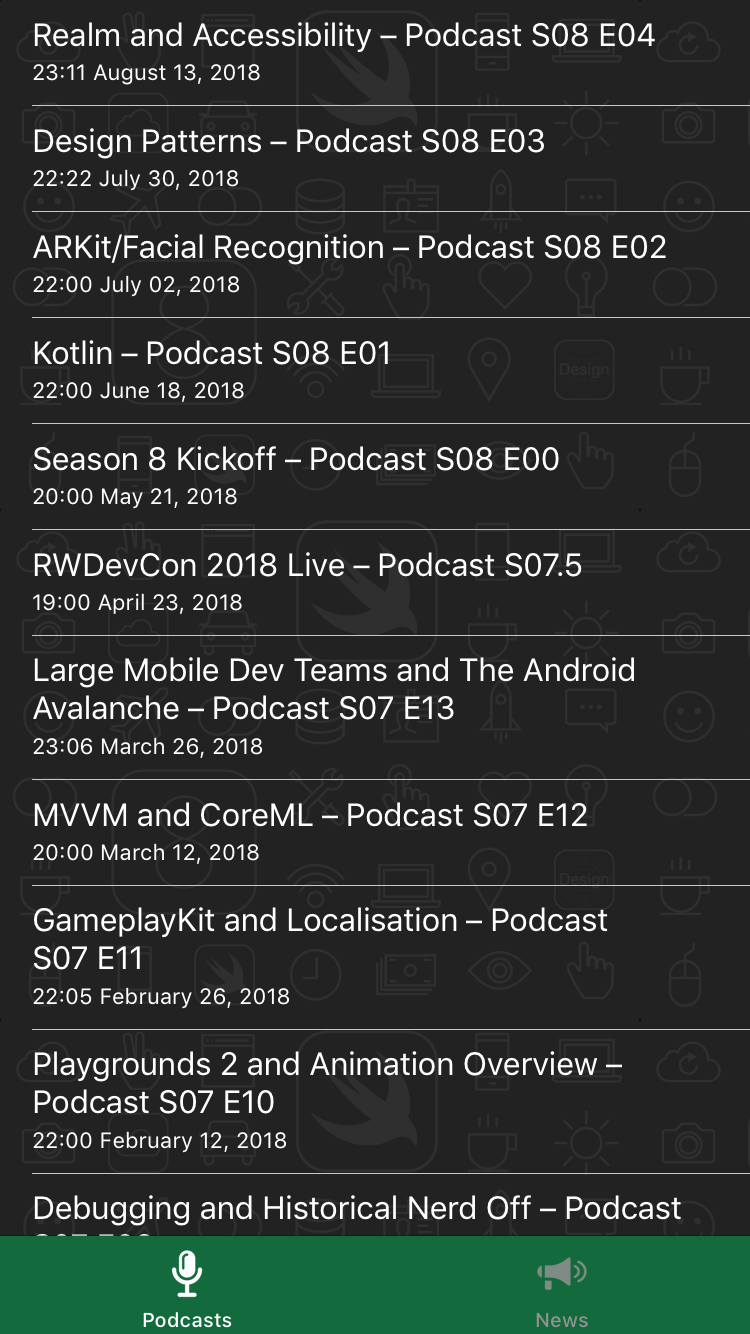Play Season 8 Kickoff episode S08 E00

click(x=296, y=476)
